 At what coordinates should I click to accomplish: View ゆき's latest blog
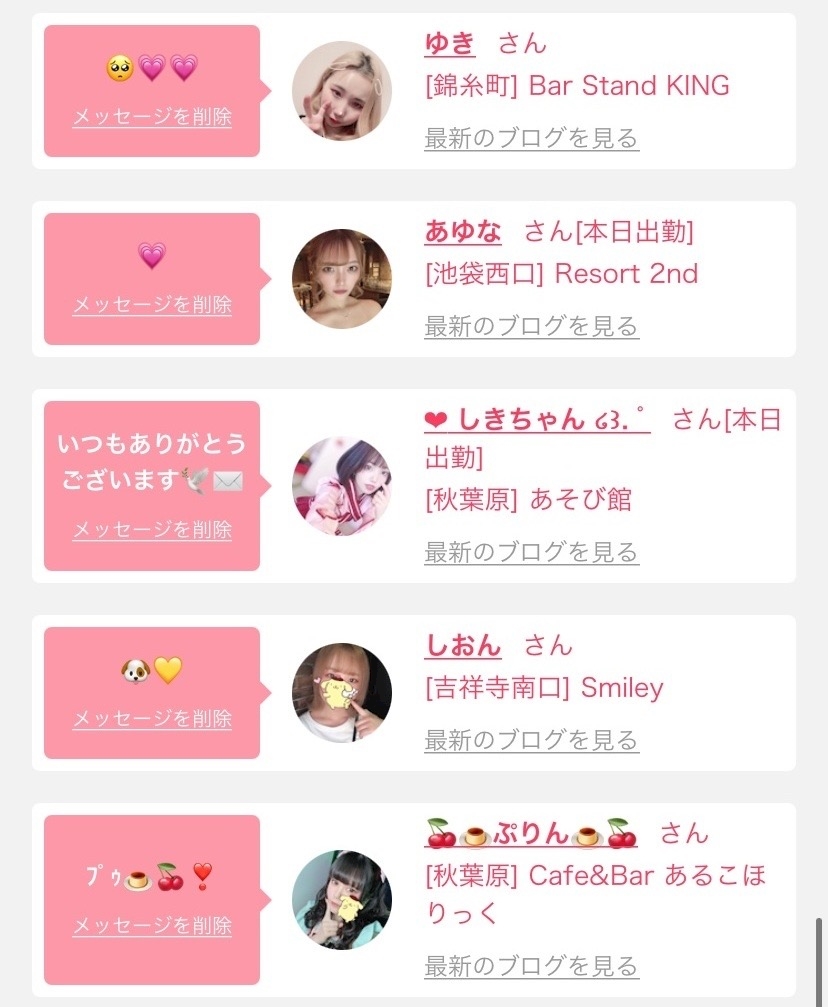coord(531,138)
